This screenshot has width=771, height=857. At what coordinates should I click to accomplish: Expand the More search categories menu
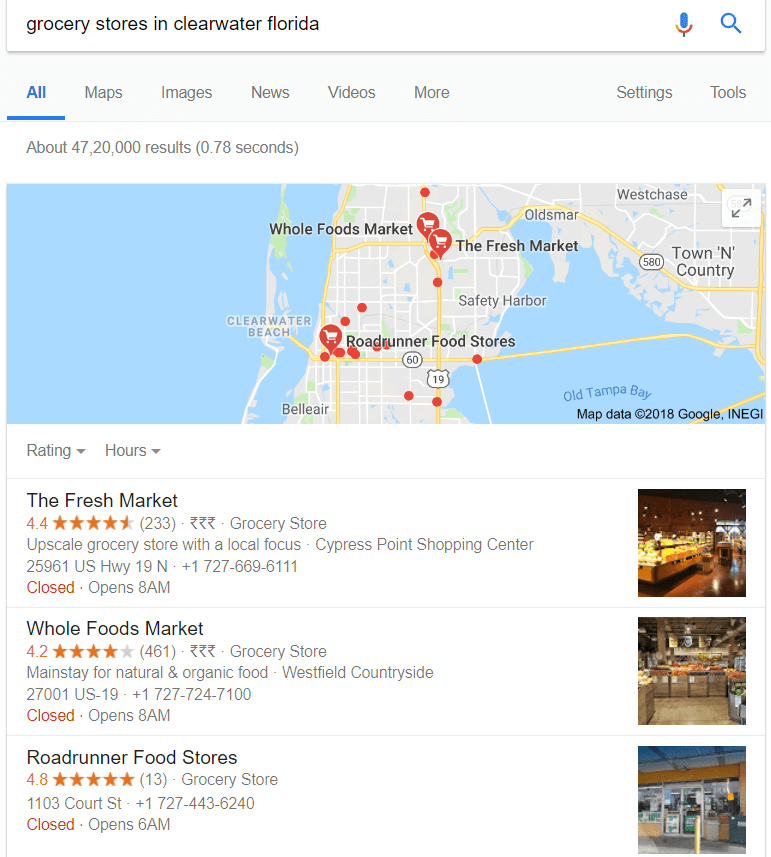431,92
